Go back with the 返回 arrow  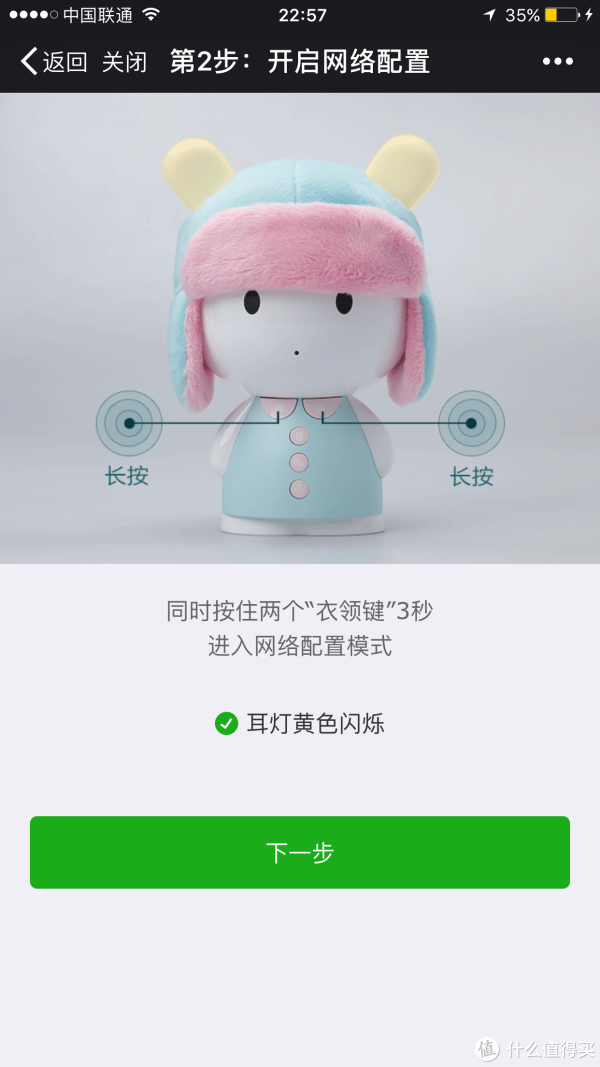52,62
